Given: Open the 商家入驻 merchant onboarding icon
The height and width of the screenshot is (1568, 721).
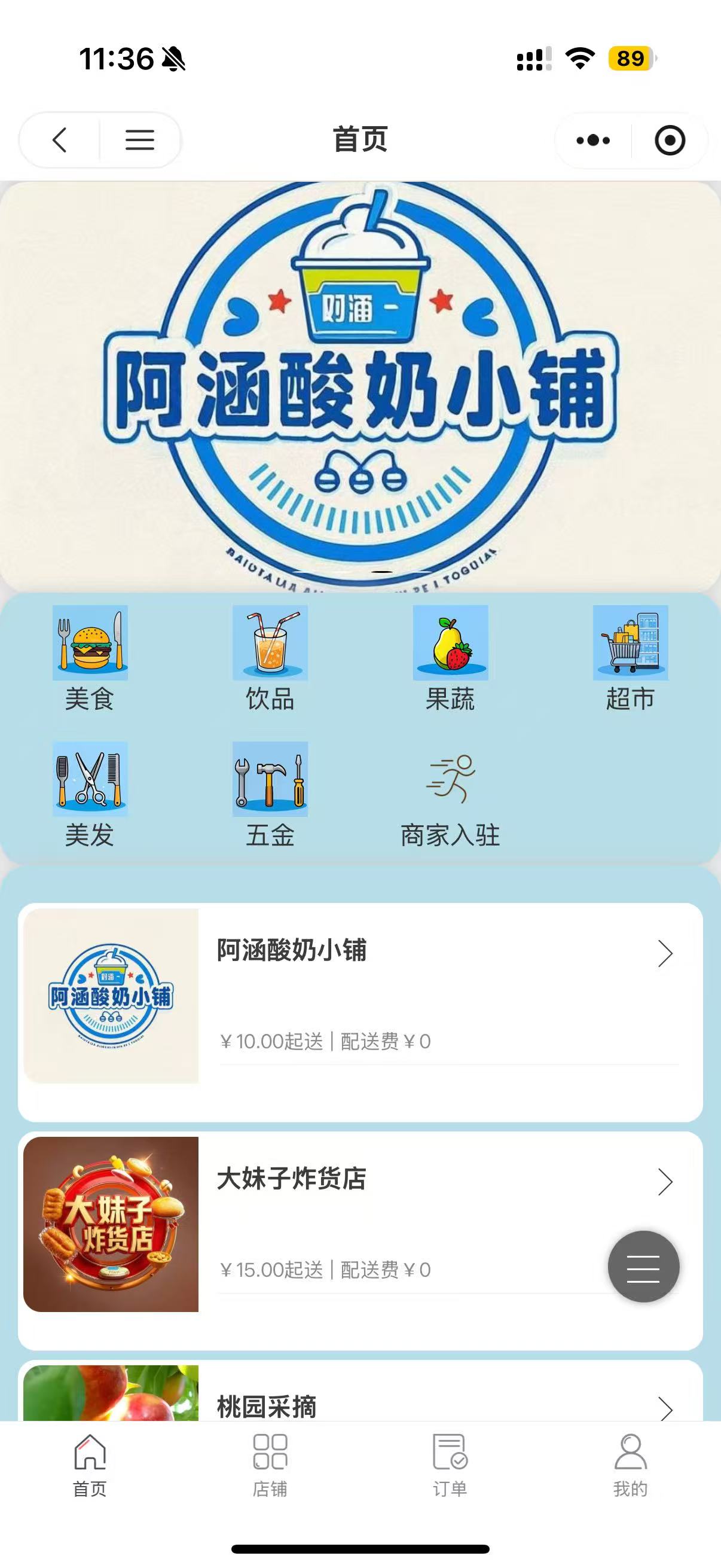Looking at the screenshot, I should click(x=450, y=781).
